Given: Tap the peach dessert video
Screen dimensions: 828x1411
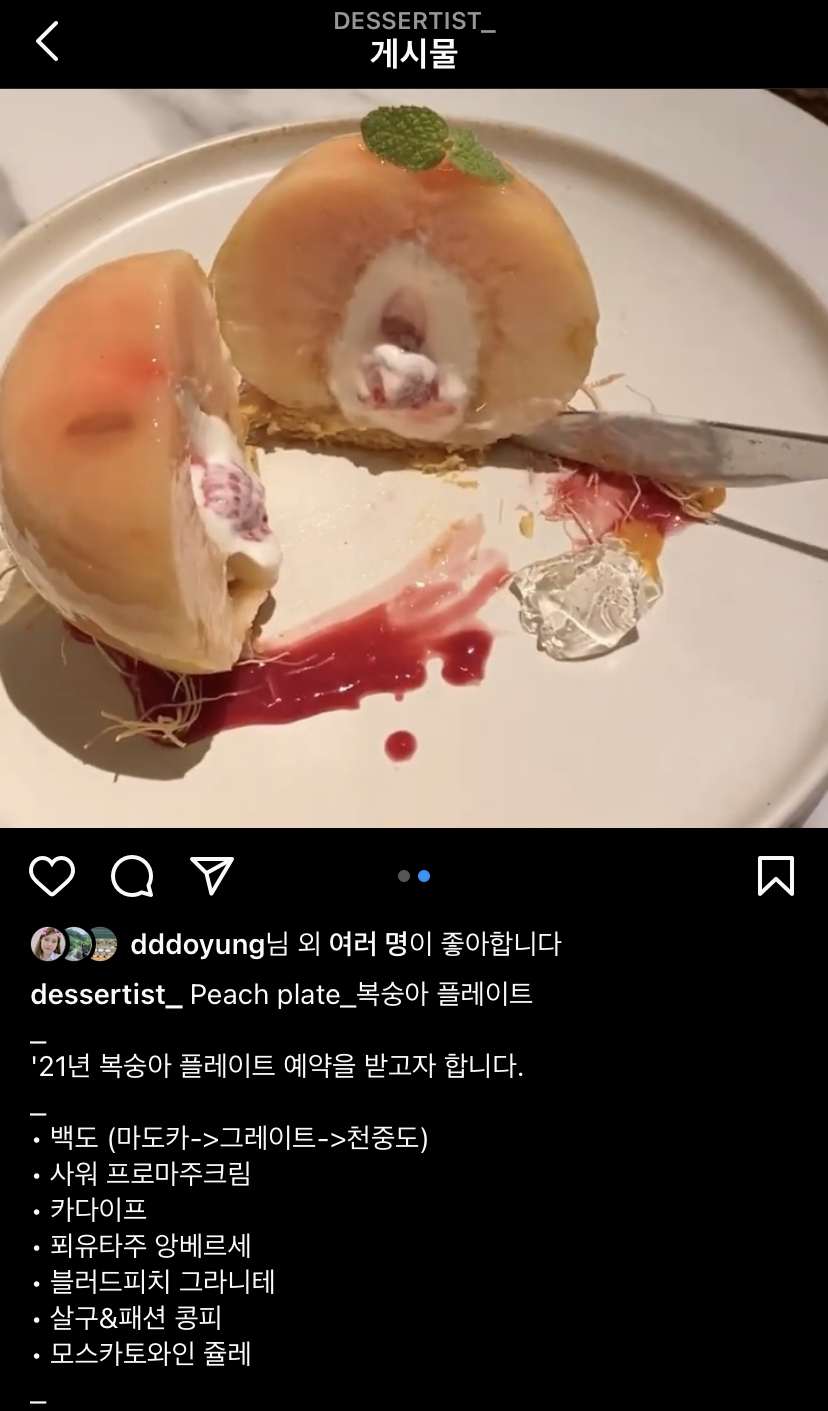Looking at the screenshot, I should 414,458.
